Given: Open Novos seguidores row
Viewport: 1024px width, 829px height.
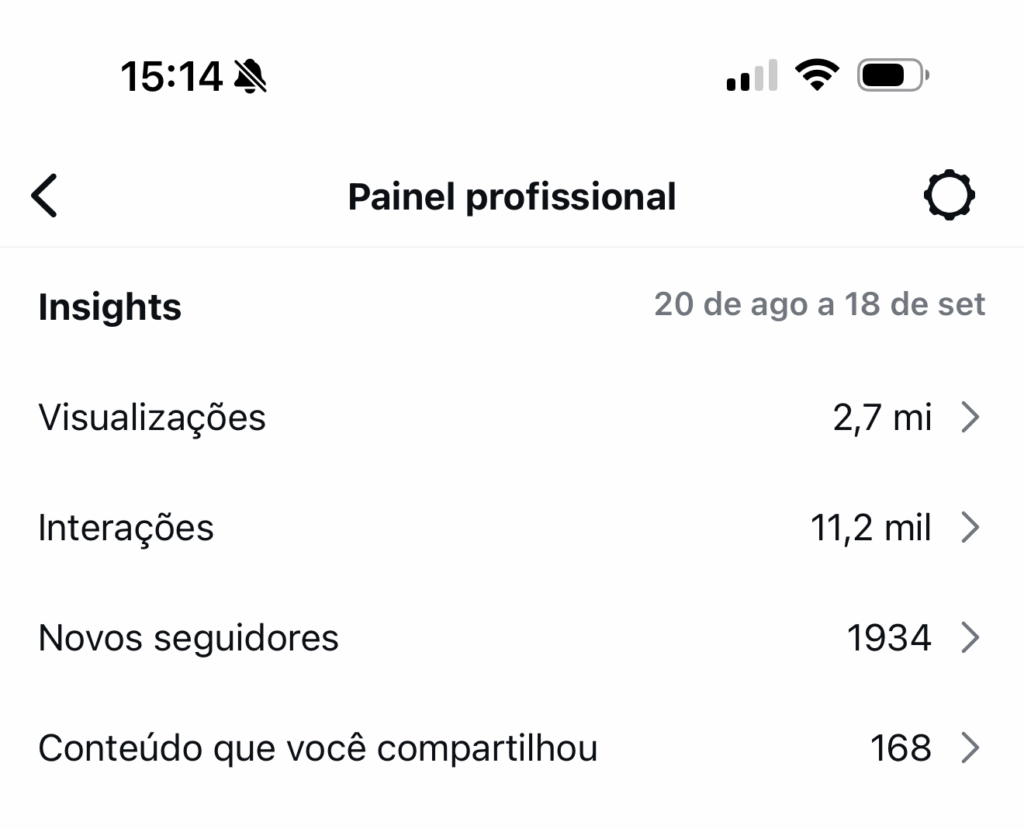Looking at the screenshot, I should (510, 637).
